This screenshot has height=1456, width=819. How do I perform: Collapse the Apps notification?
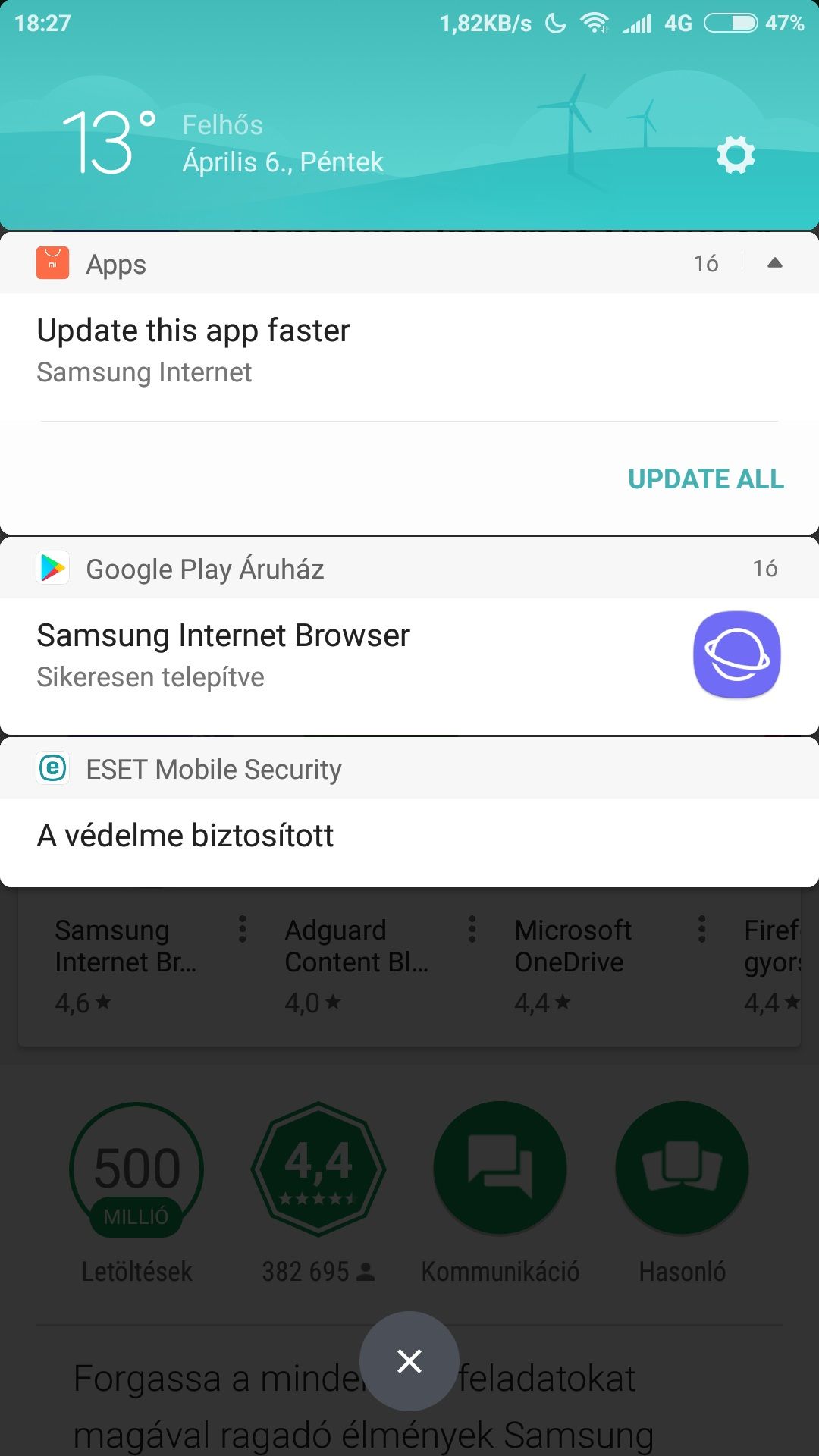pyautogui.click(x=774, y=263)
